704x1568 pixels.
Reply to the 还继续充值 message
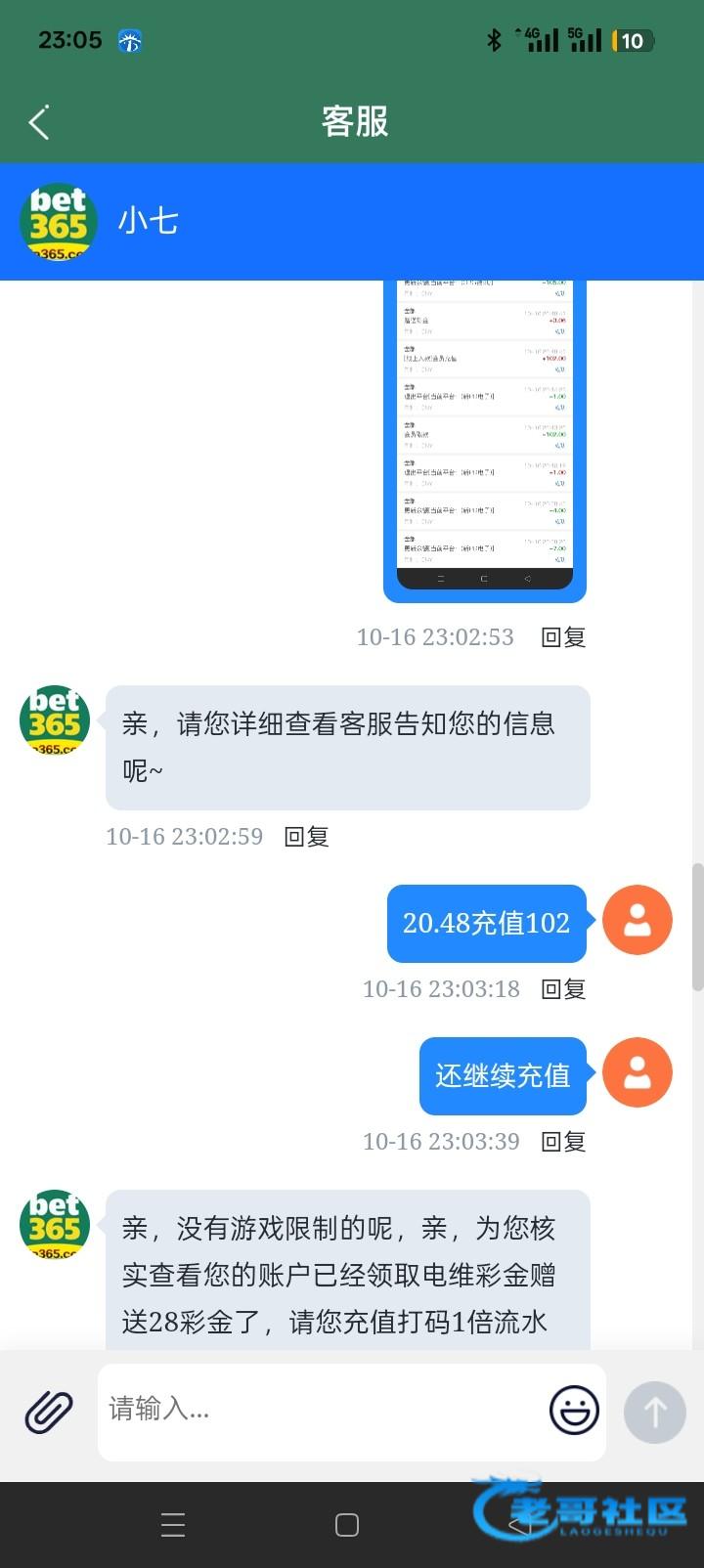click(x=563, y=1142)
